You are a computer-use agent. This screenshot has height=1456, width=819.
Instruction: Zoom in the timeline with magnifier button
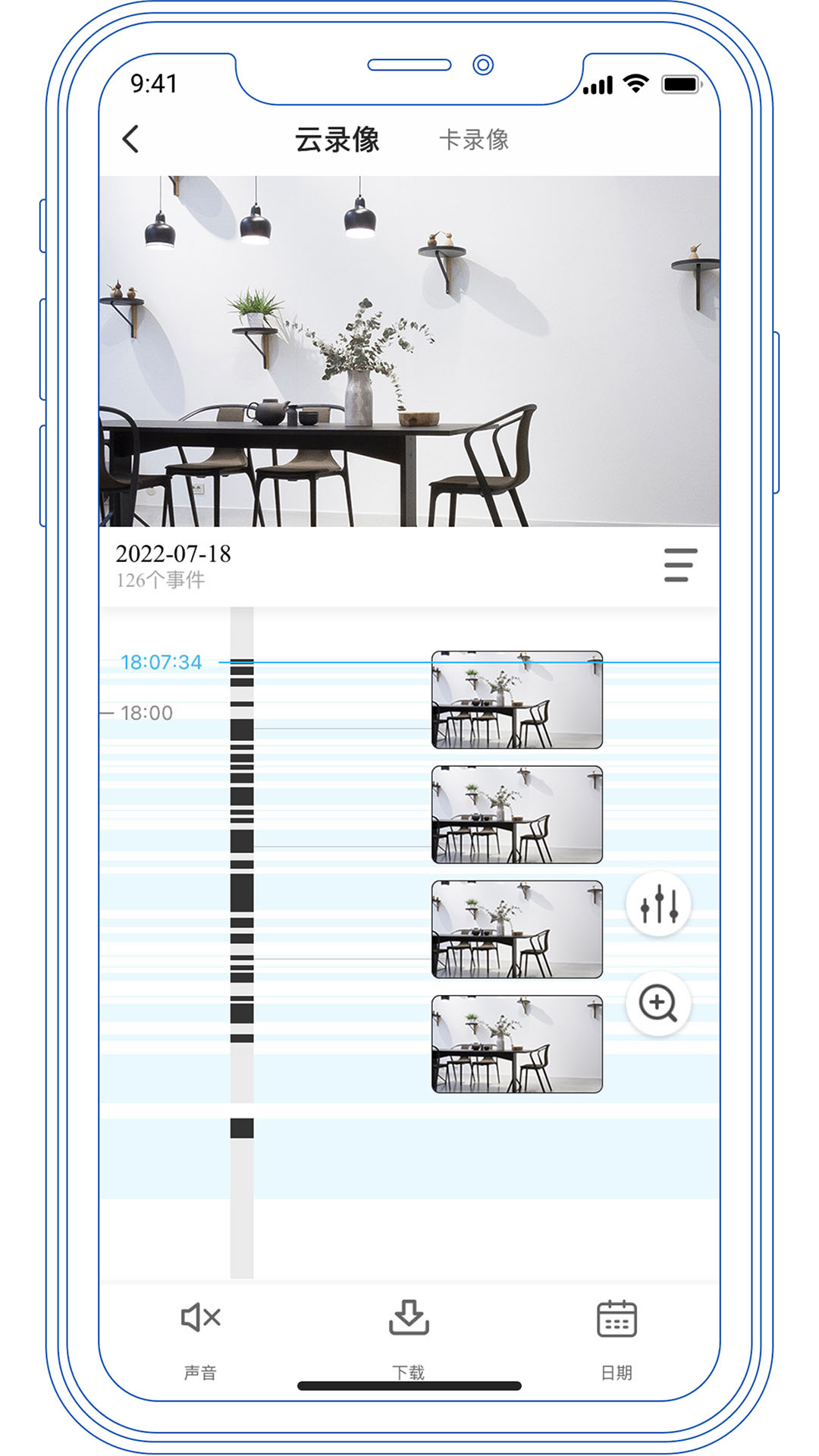tap(658, 1003)
